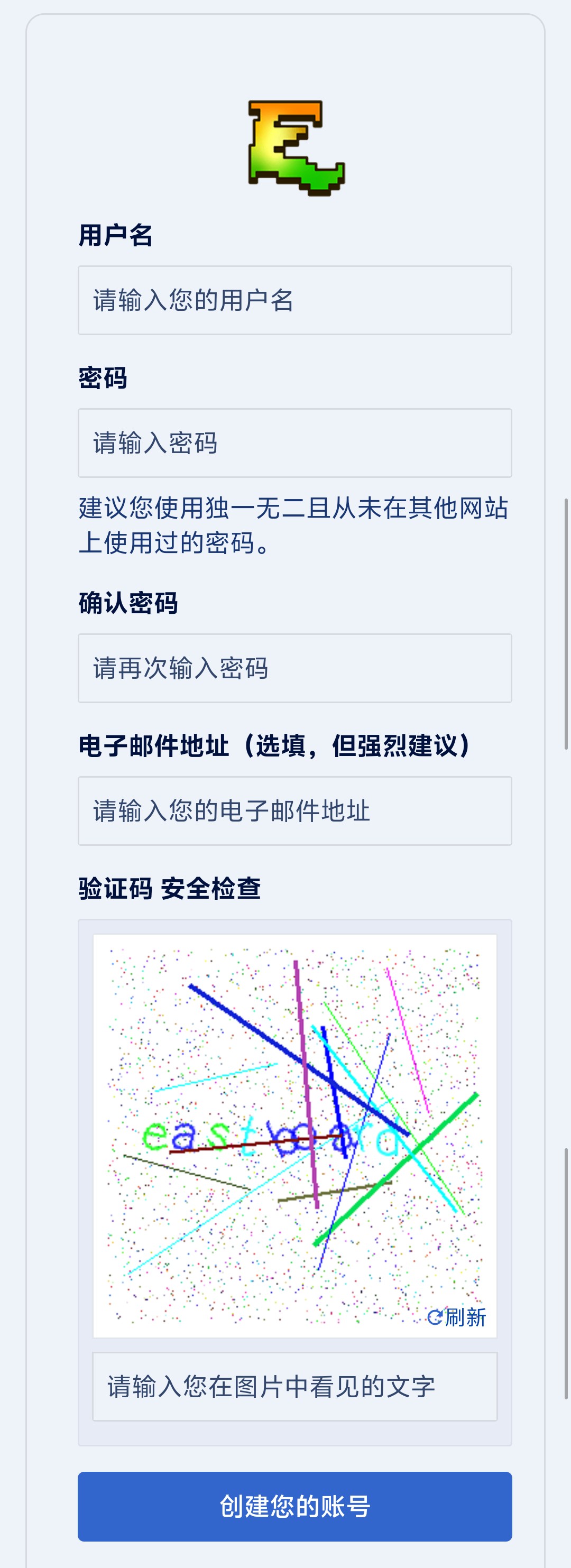571x1568 pixels.
Task: Tap the email address (电子邮件地址) field
Action: (x=294, y=811)
